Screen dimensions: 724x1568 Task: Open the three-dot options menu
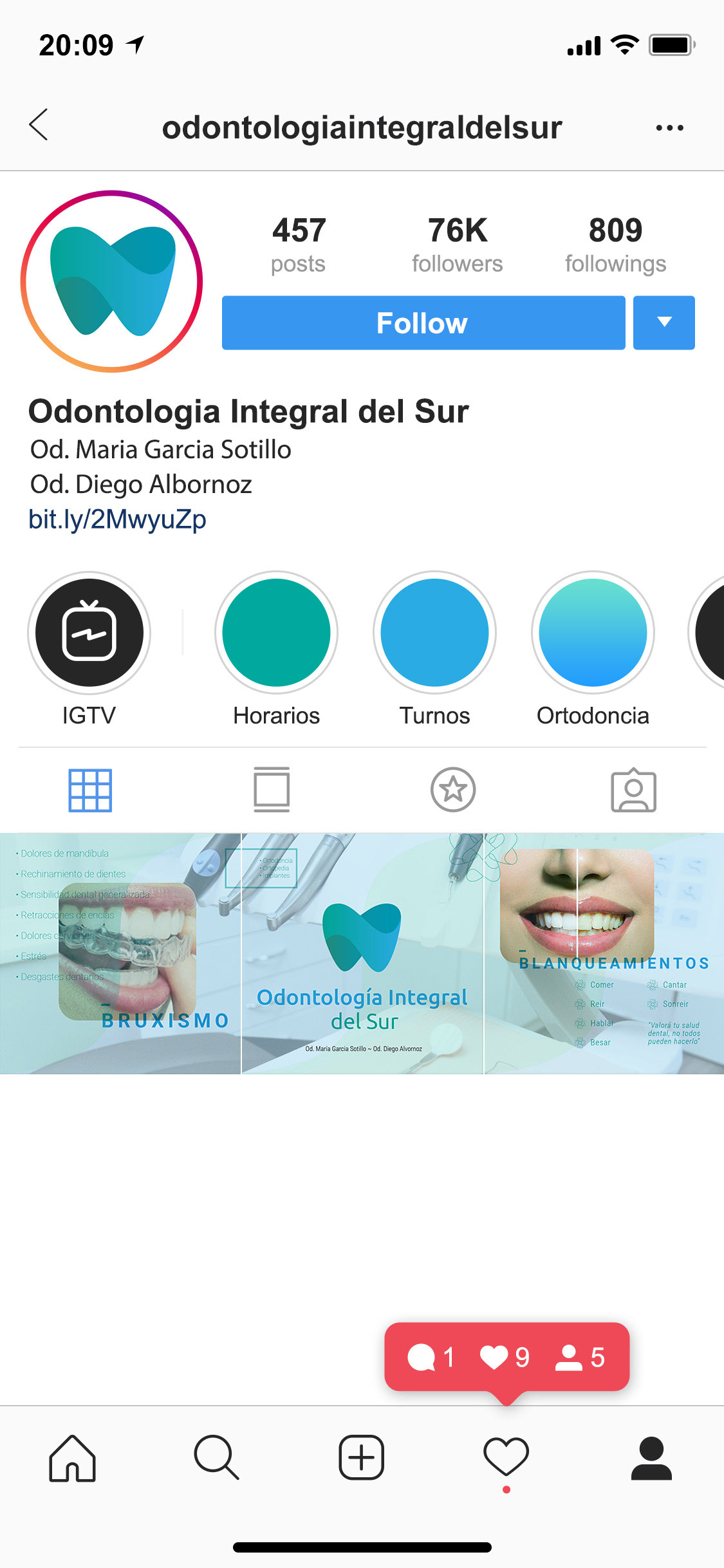tap(669, 127)
